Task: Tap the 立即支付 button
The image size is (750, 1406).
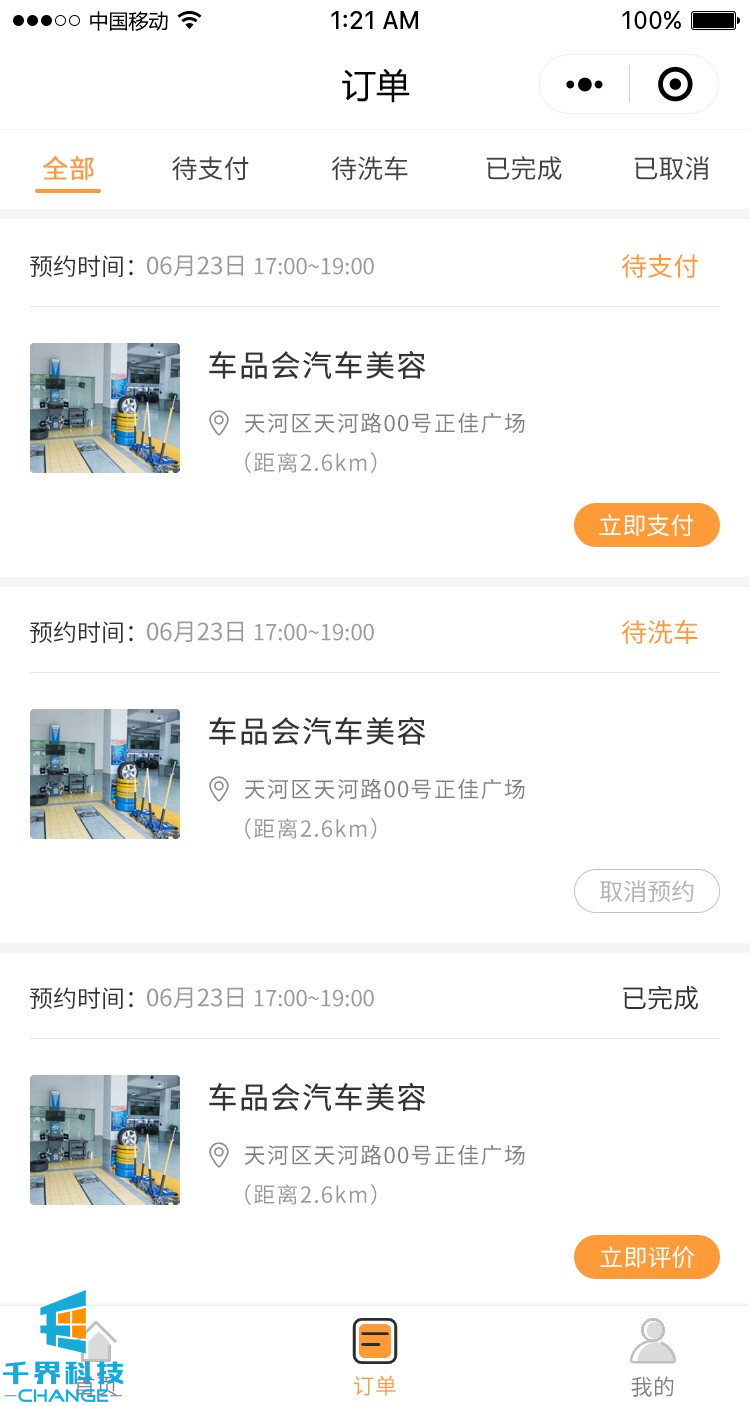Action: tap(647, 525)
